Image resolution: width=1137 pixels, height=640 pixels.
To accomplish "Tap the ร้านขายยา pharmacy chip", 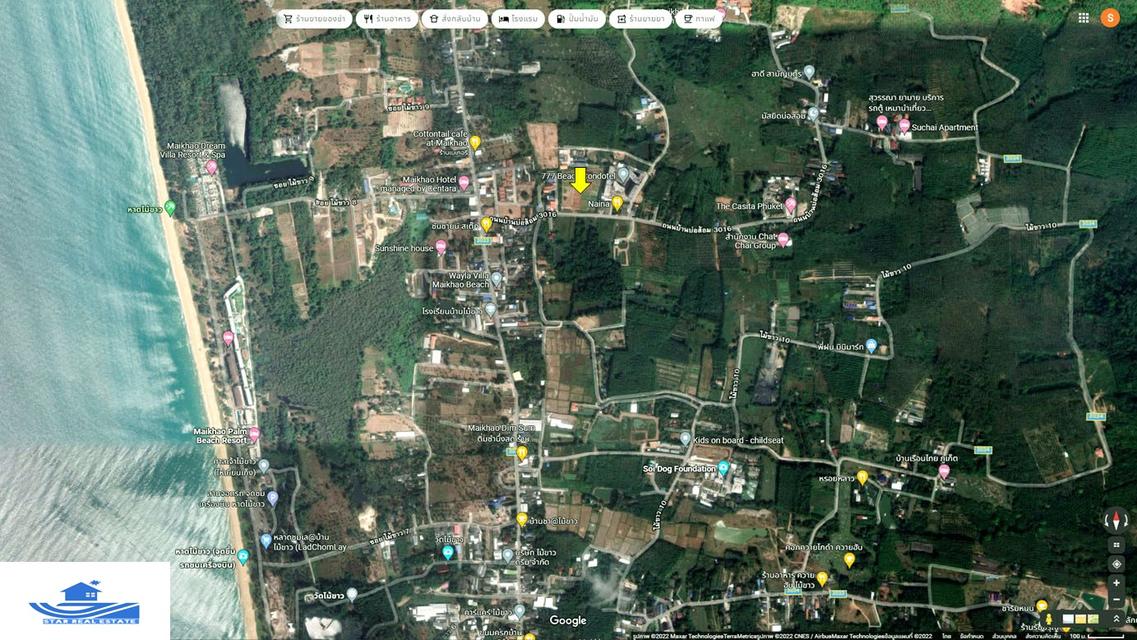I will [640, 19].
